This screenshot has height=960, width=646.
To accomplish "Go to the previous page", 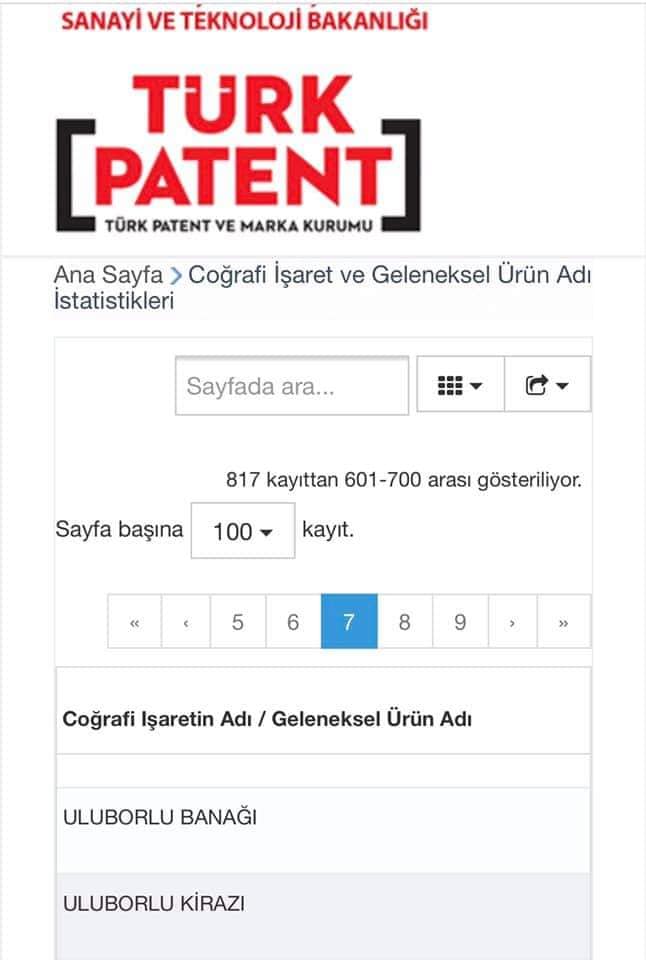I will 186,622.
